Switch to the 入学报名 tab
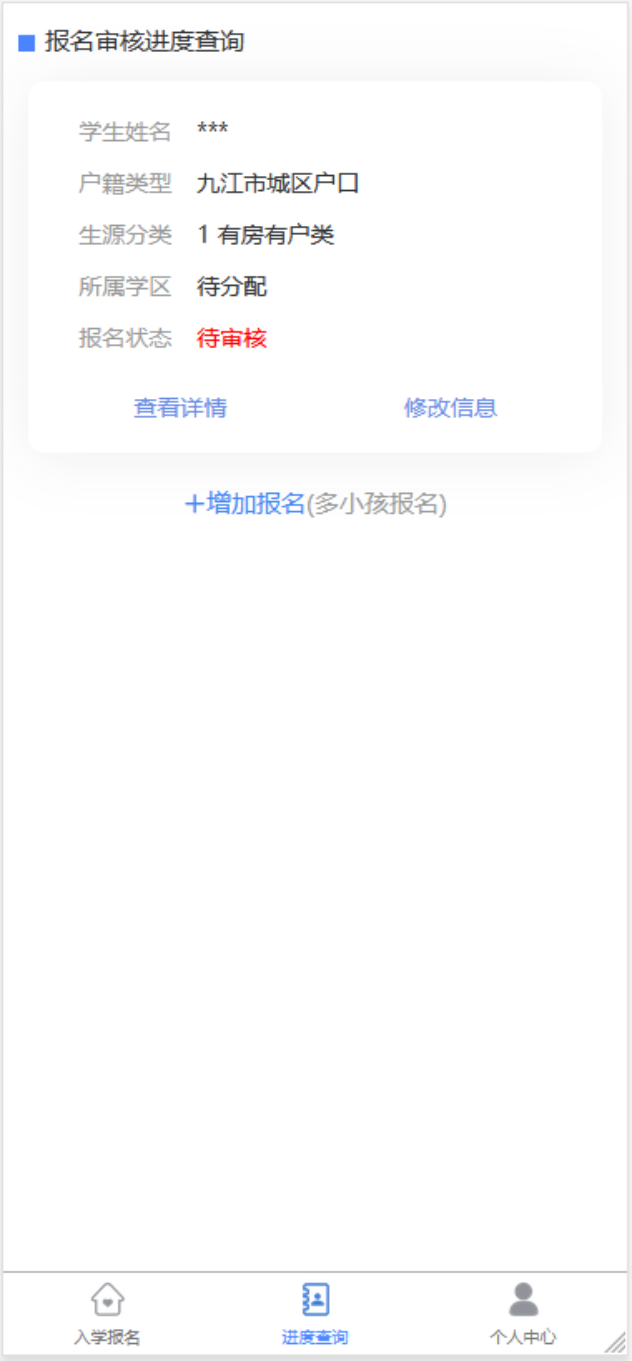Screen dimensions: 632x1361 pyautogui.click(x=107, y=1314)
